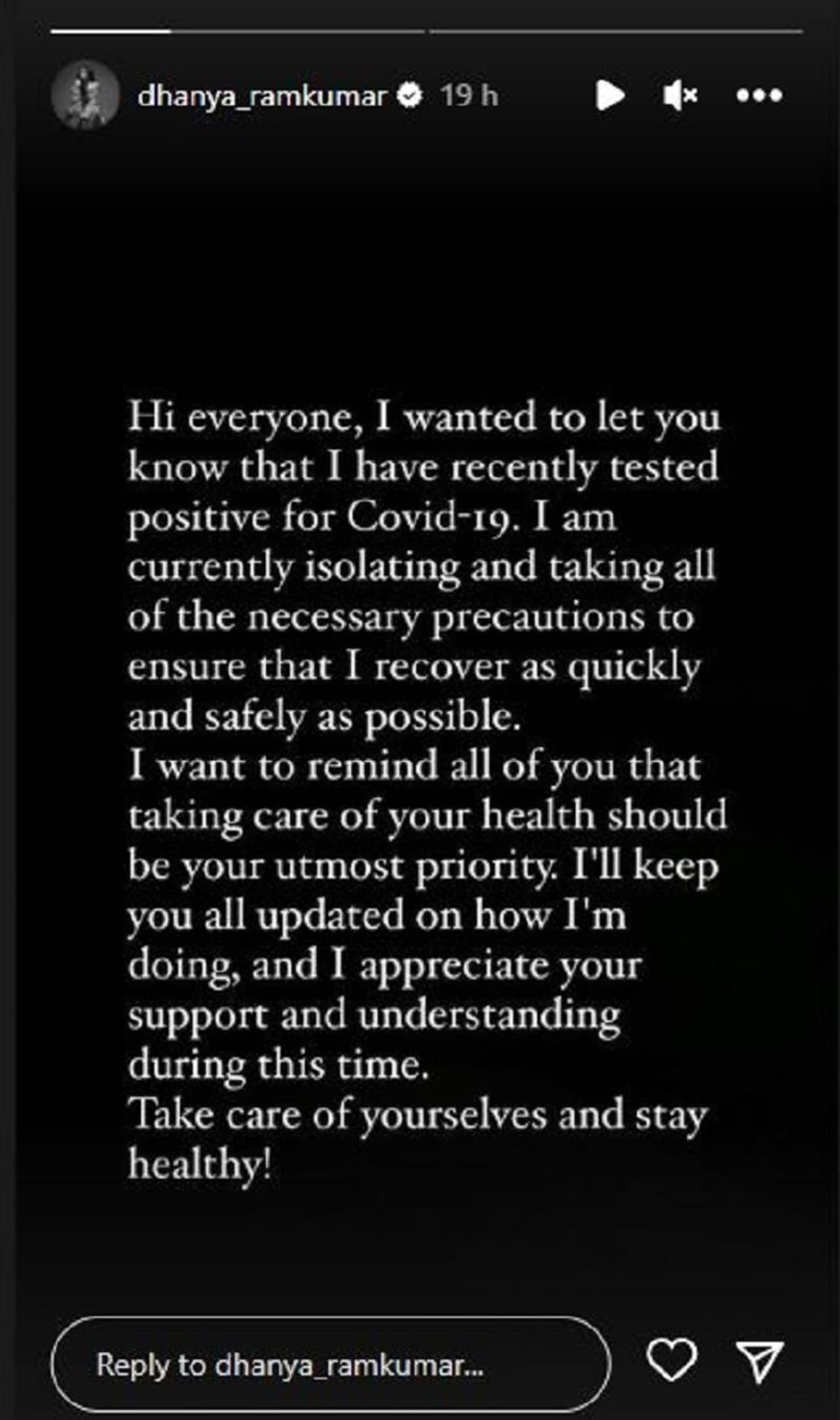Viewport: 840px width, 1420px height.
Task: Unmute the story sound
Action: coord(680,96)
